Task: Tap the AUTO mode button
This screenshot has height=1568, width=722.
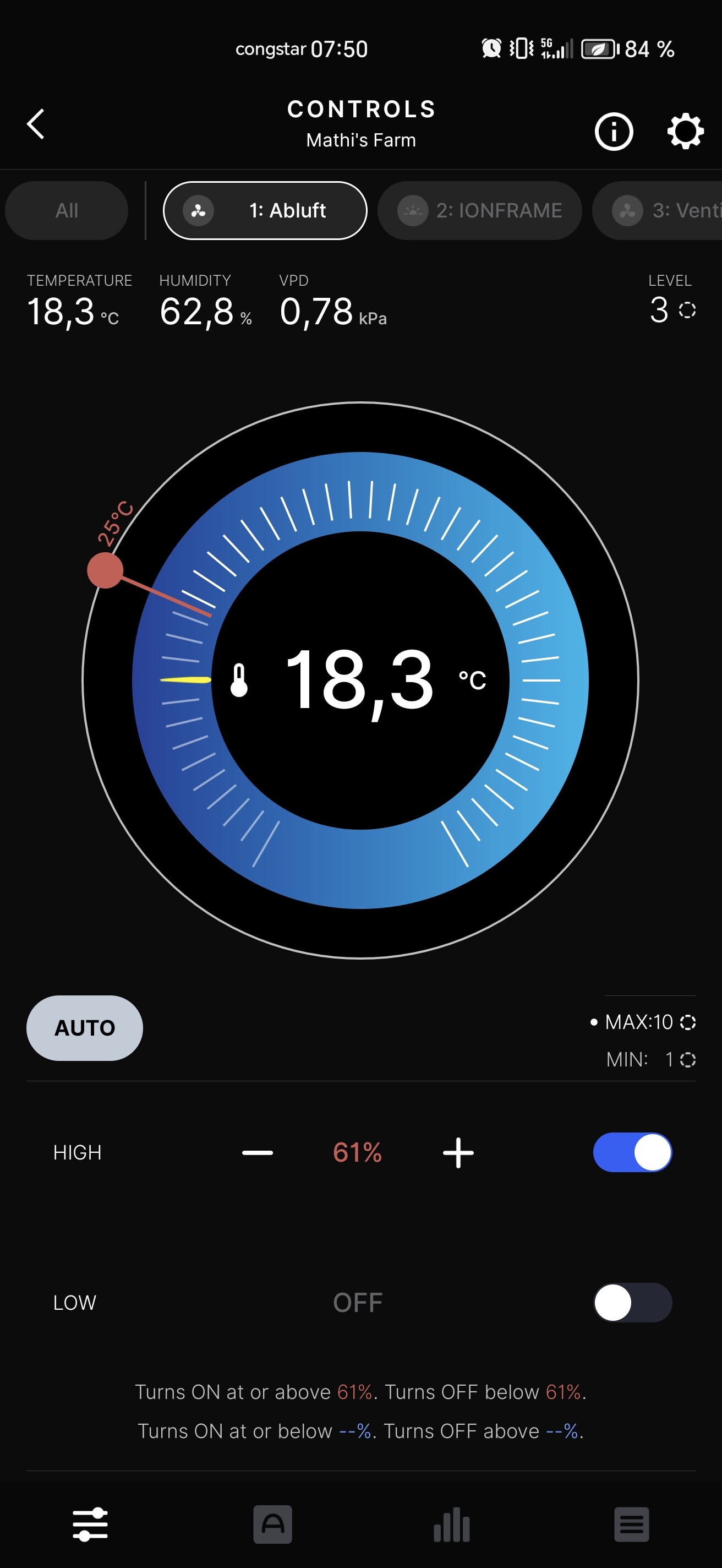Action: point(85,1027)
